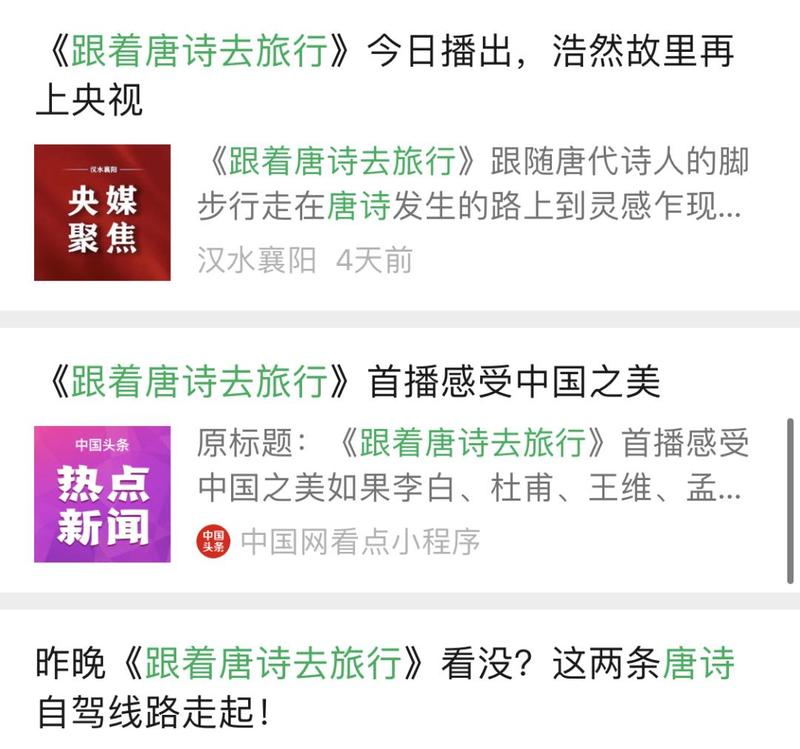Open the 央媒聚焦 article thumbnail
Image resolution: width=800 pixels, height=749 pixels.
pos(102,212)
